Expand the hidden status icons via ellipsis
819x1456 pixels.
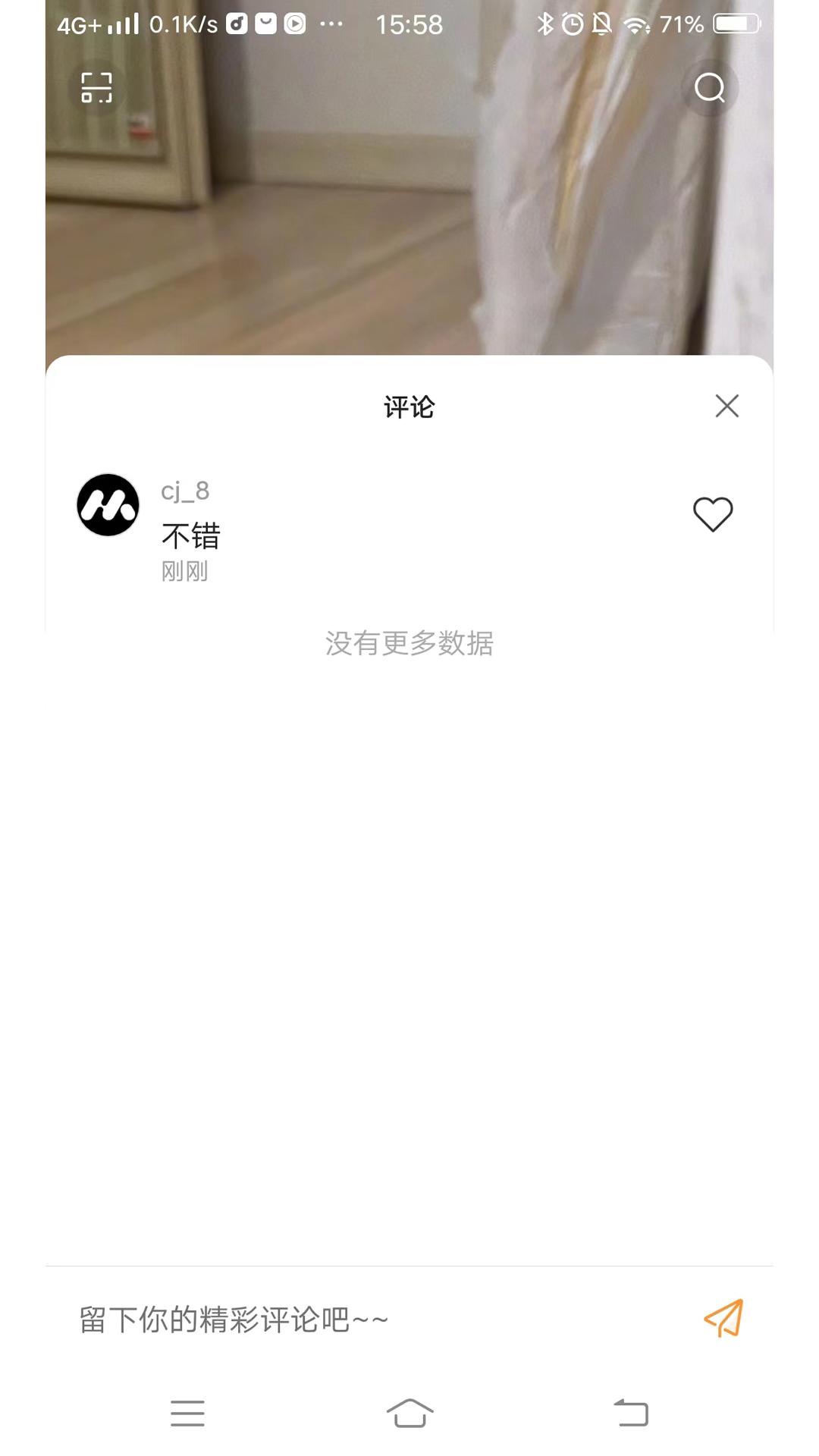click(331, 24)
